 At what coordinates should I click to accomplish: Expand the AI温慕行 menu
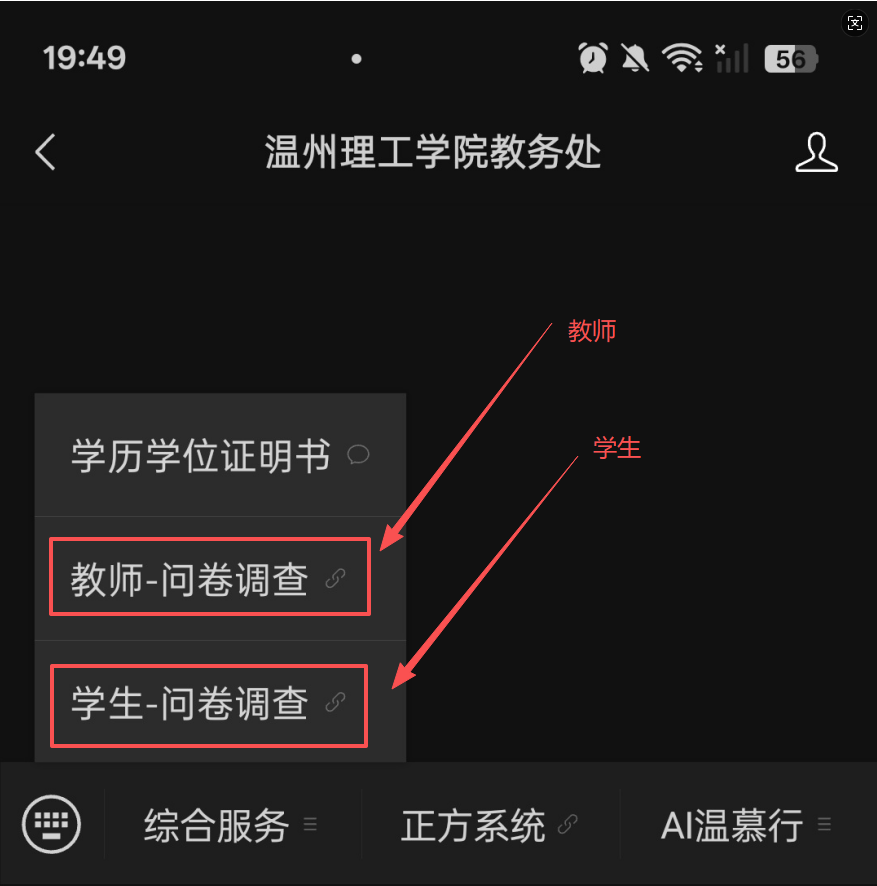746,826
